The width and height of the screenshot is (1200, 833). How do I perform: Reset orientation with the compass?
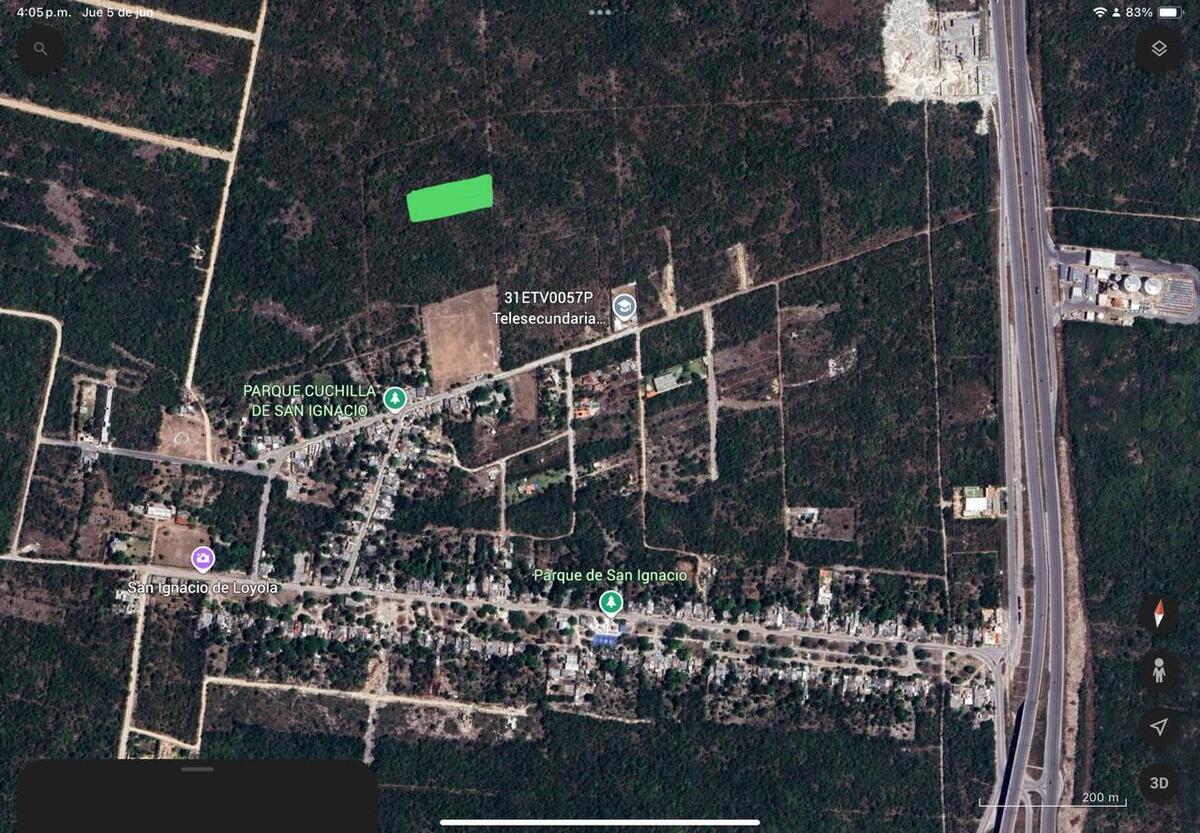click(1158, 613)
